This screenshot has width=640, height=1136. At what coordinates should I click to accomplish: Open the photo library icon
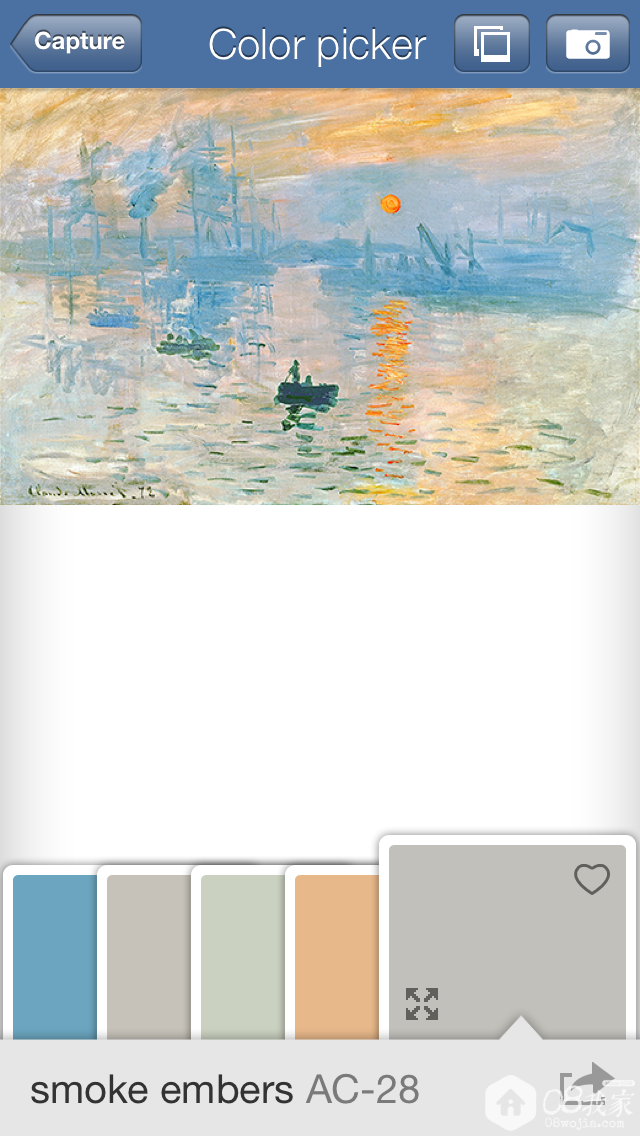491,43
